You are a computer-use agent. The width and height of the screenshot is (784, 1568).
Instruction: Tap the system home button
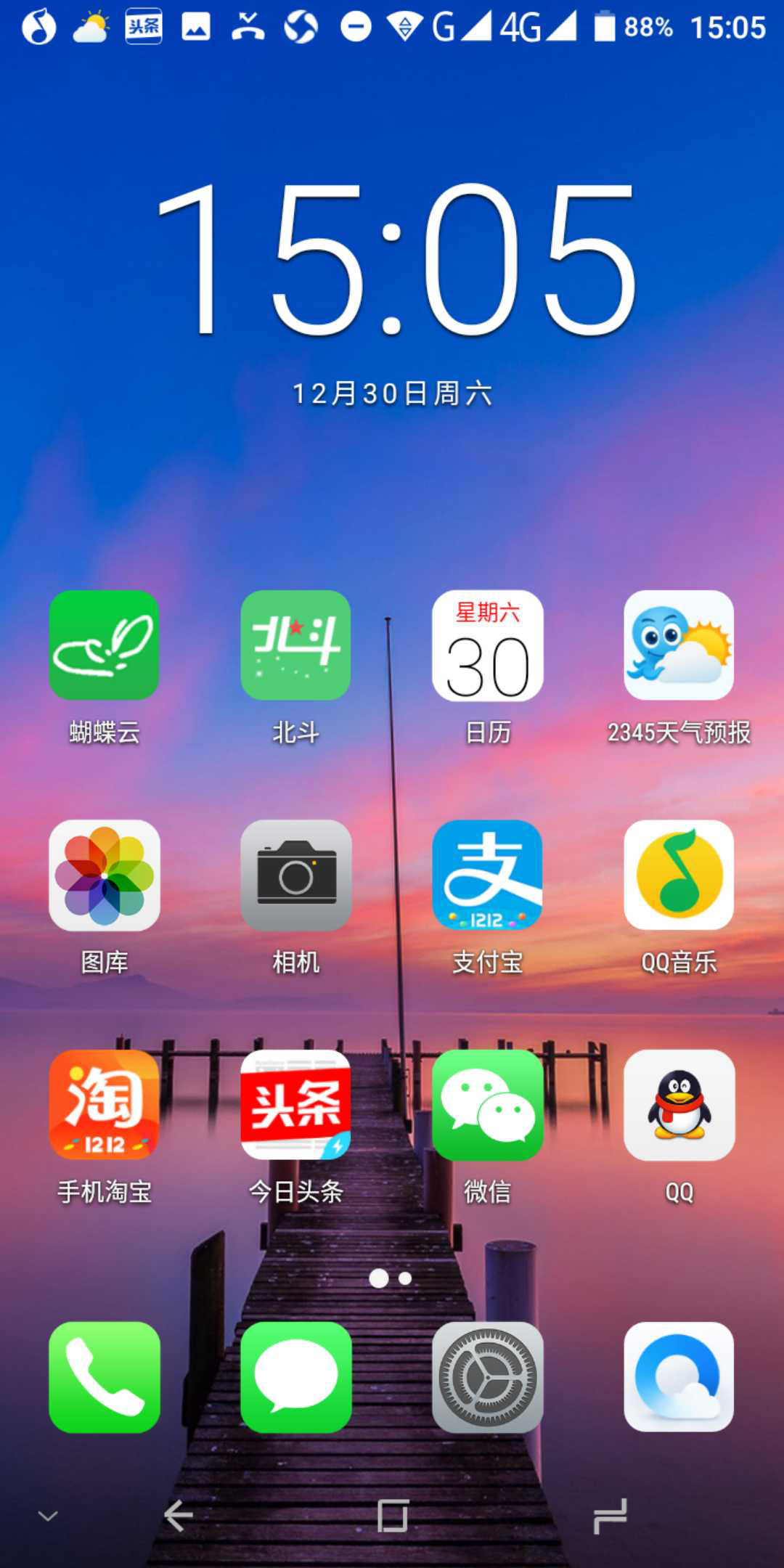tap(392, 1516)
